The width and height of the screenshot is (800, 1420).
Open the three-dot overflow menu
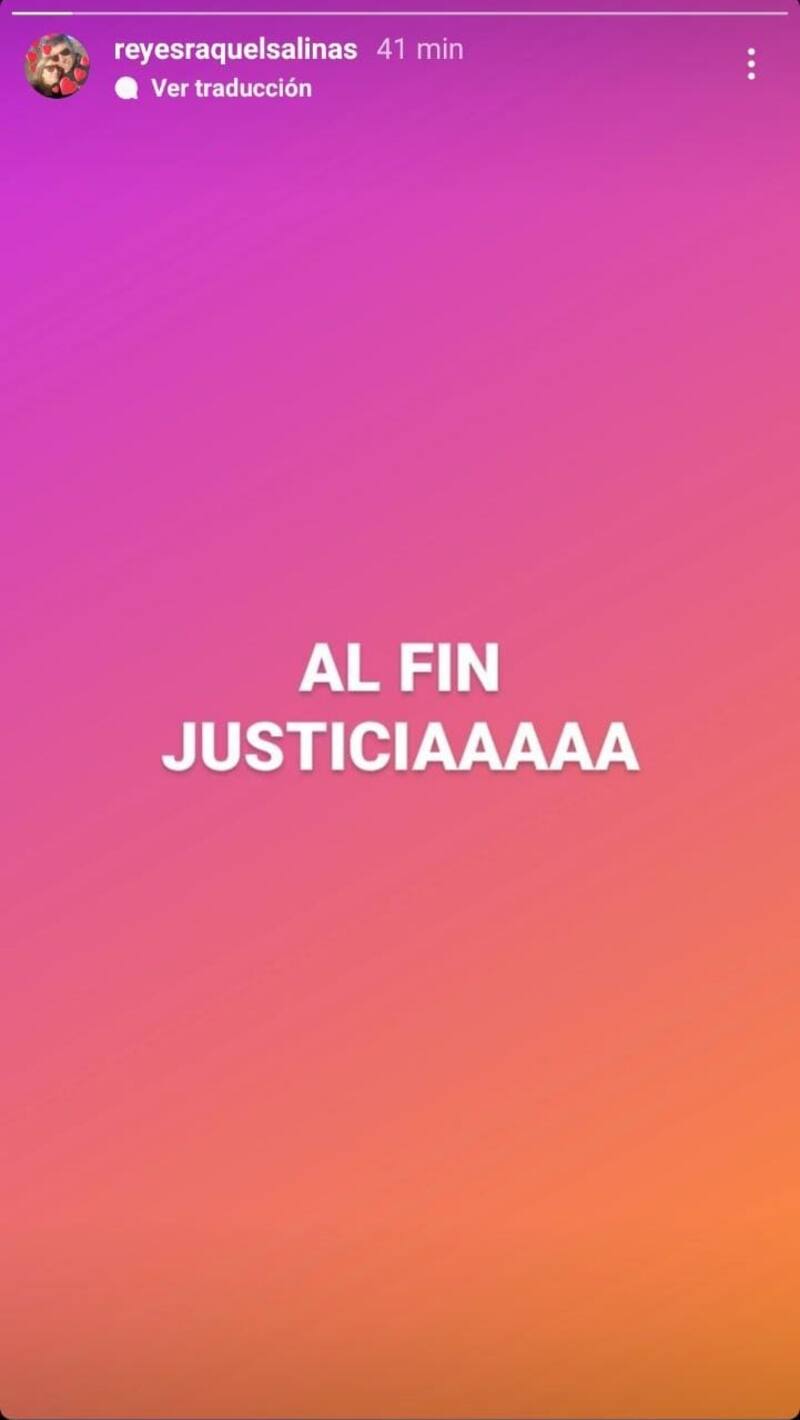pyautogui.click(x=751, y=64)
